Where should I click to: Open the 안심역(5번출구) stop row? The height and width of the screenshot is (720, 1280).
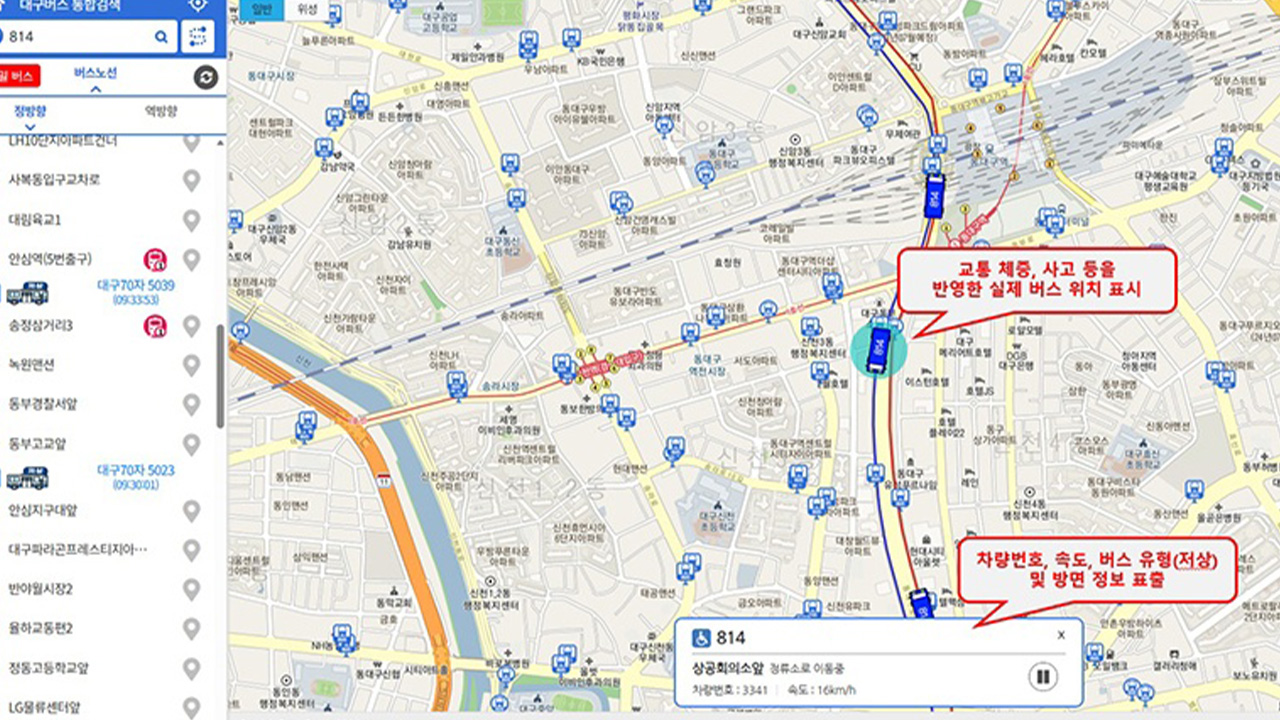(x=51, y=260)
